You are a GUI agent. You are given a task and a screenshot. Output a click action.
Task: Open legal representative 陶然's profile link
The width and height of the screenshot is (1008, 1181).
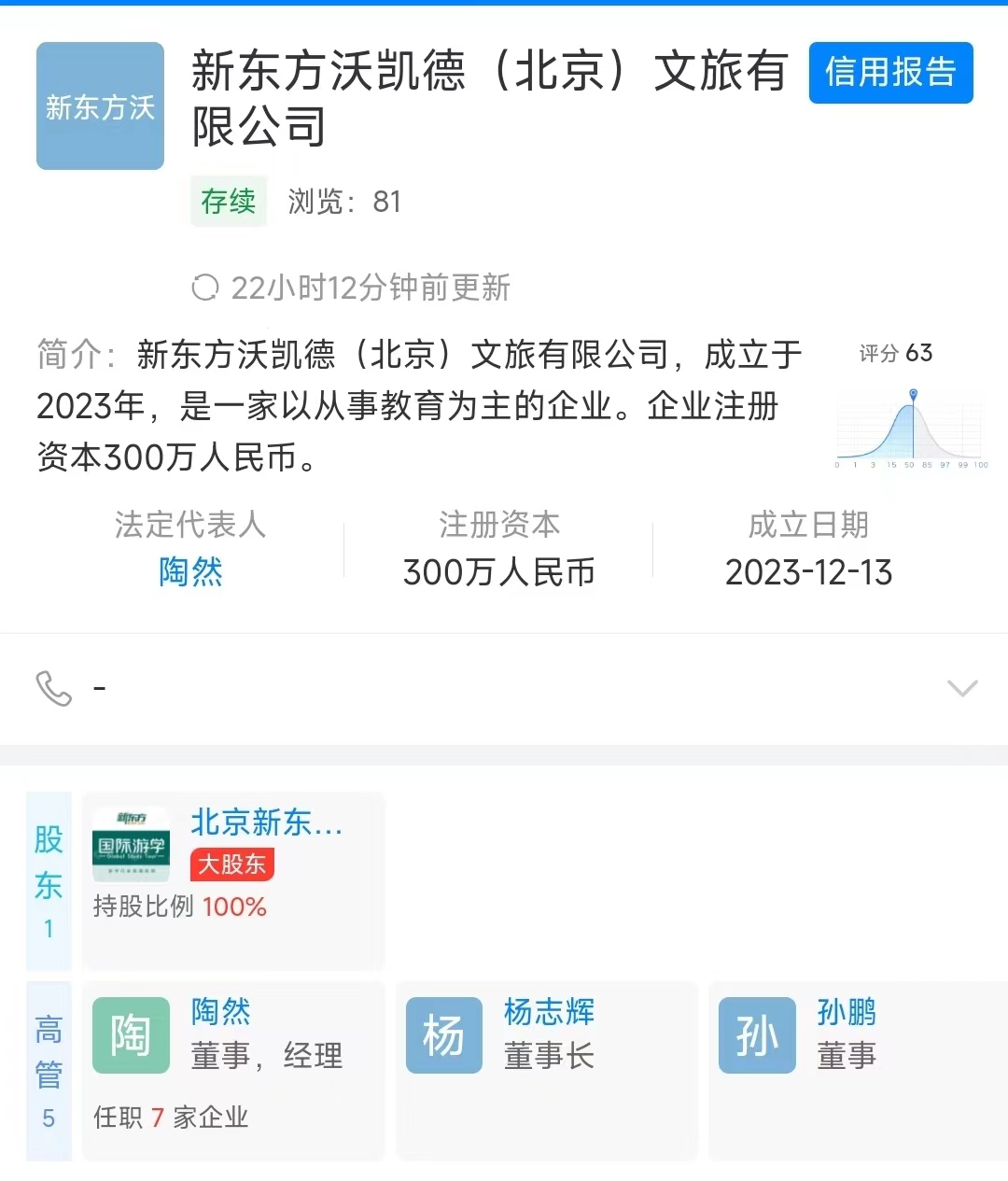pyautogui.click(x=190, y=571)
